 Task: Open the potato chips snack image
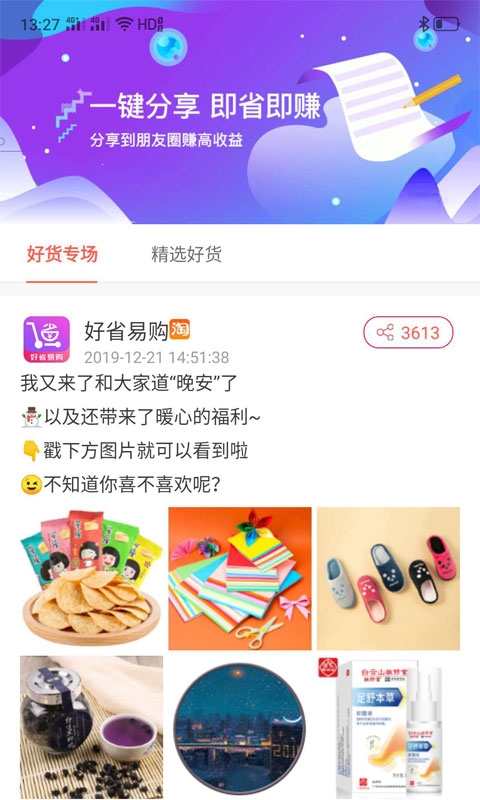pyautogui.click(x=91, y=579)
